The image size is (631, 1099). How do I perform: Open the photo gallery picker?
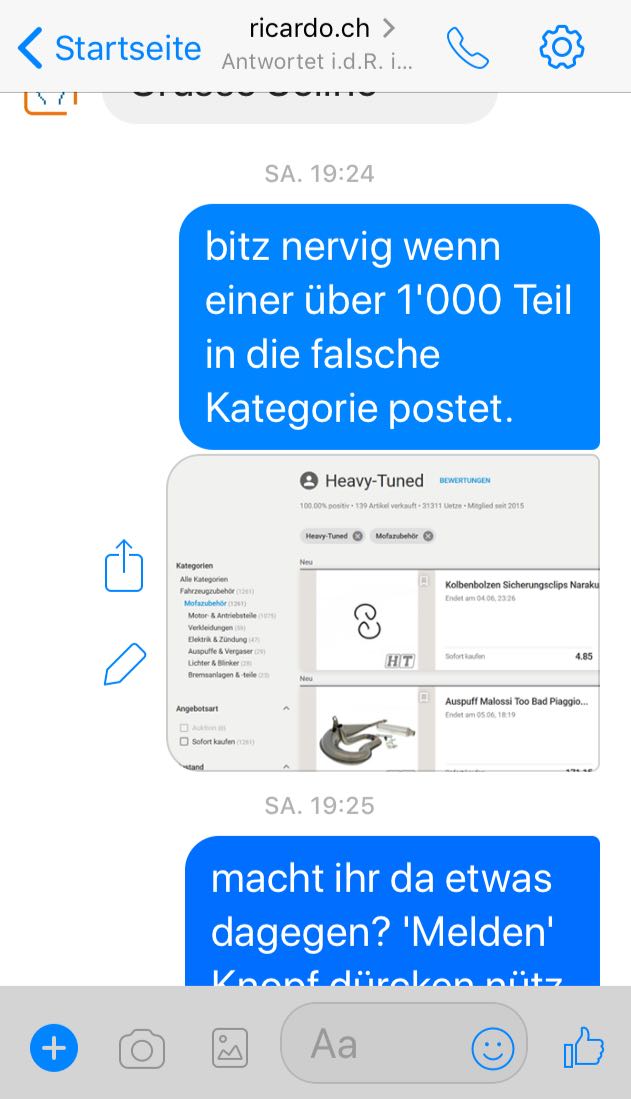click(x=230, y=1048)
